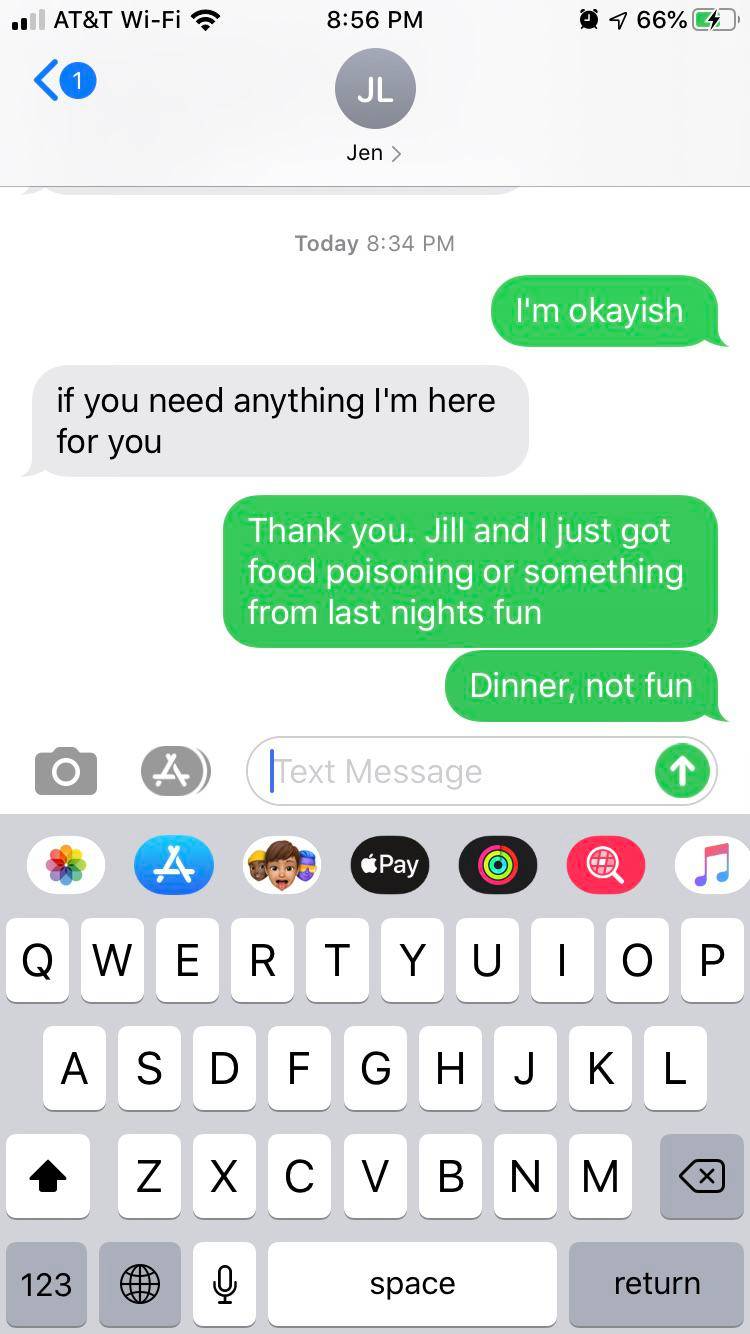Screen dimensions: 750x1334
Task: Open the Activity rings app
Action: coord(497,865)
